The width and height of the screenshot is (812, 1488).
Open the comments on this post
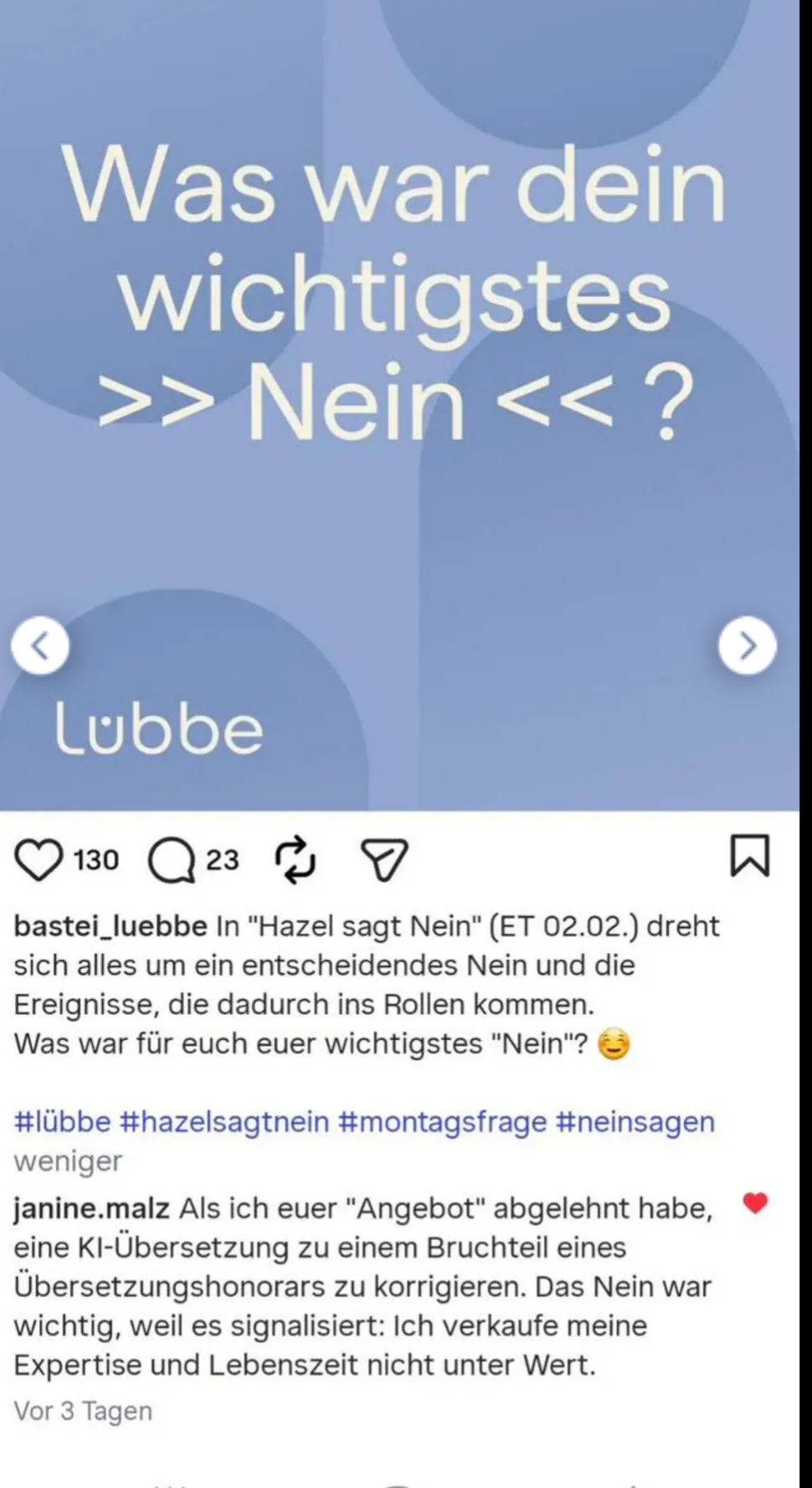click(x=172, y=860)
